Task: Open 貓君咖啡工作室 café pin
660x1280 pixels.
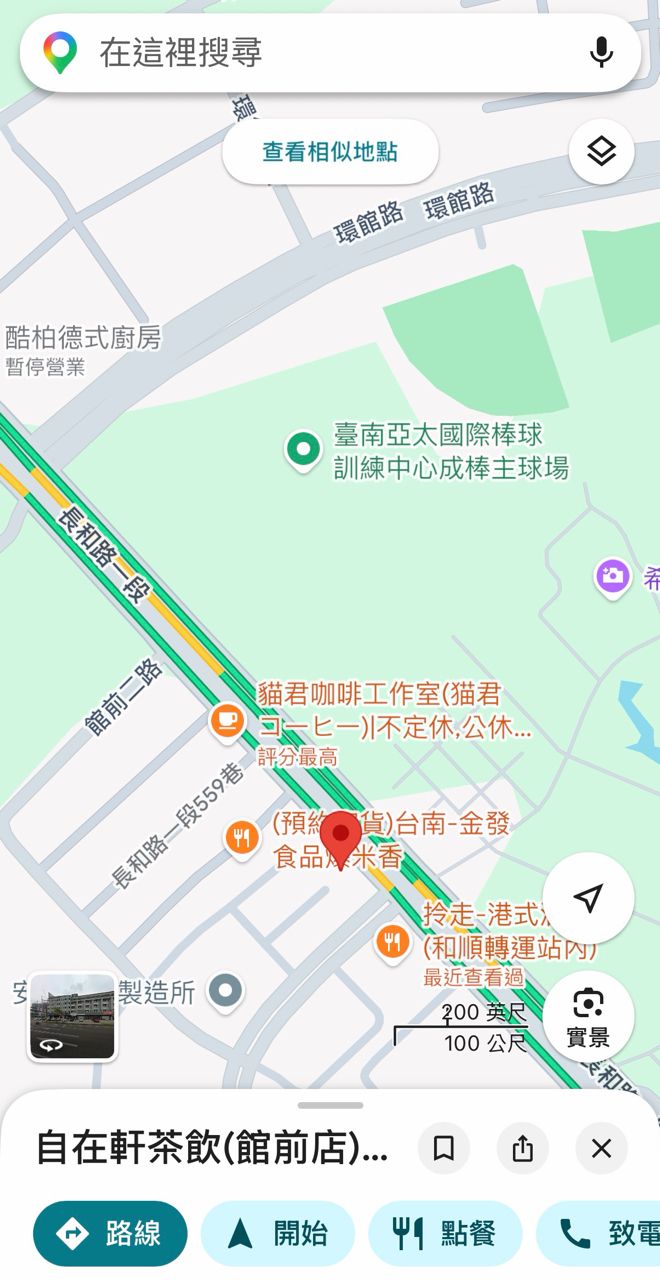Action: click(x=228, y=719)
